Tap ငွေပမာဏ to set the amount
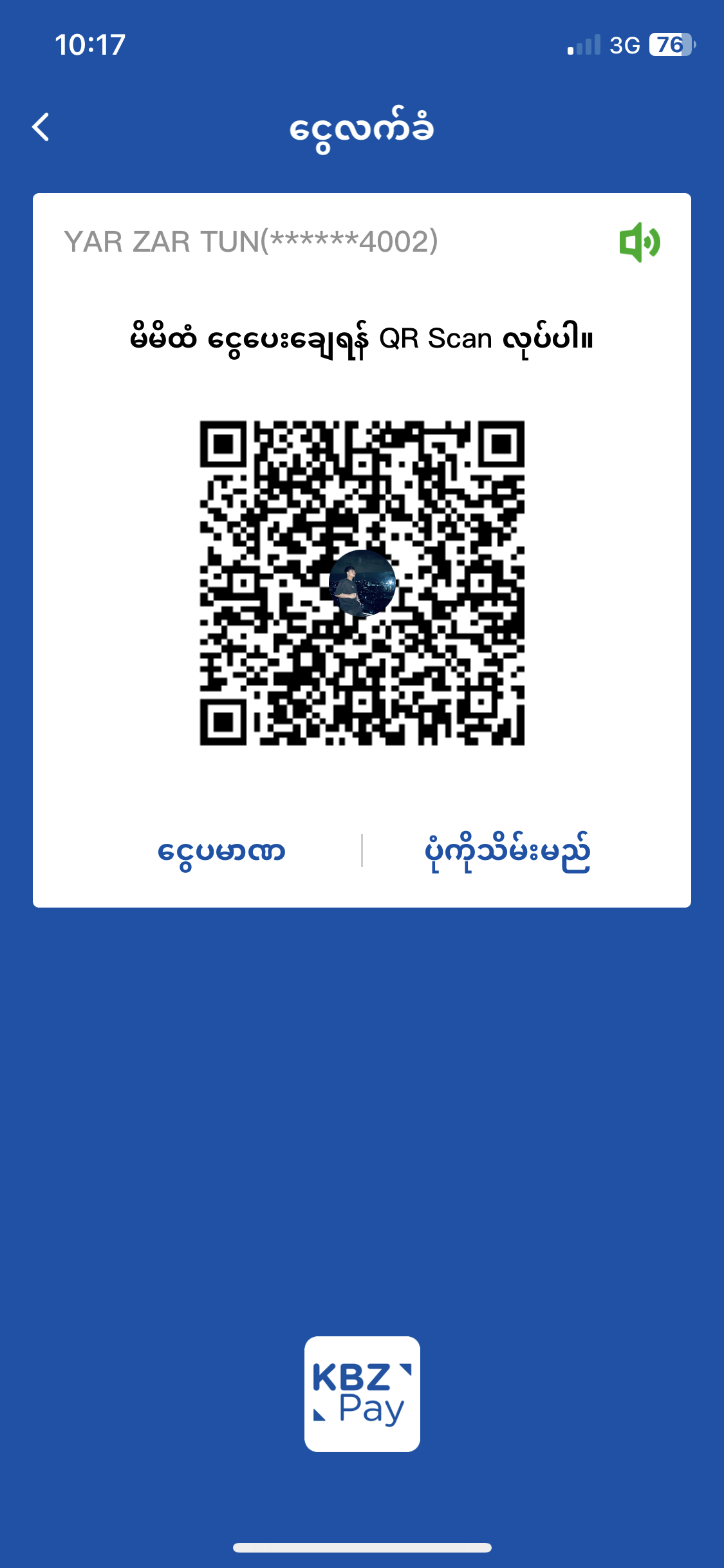 point(221,852)
